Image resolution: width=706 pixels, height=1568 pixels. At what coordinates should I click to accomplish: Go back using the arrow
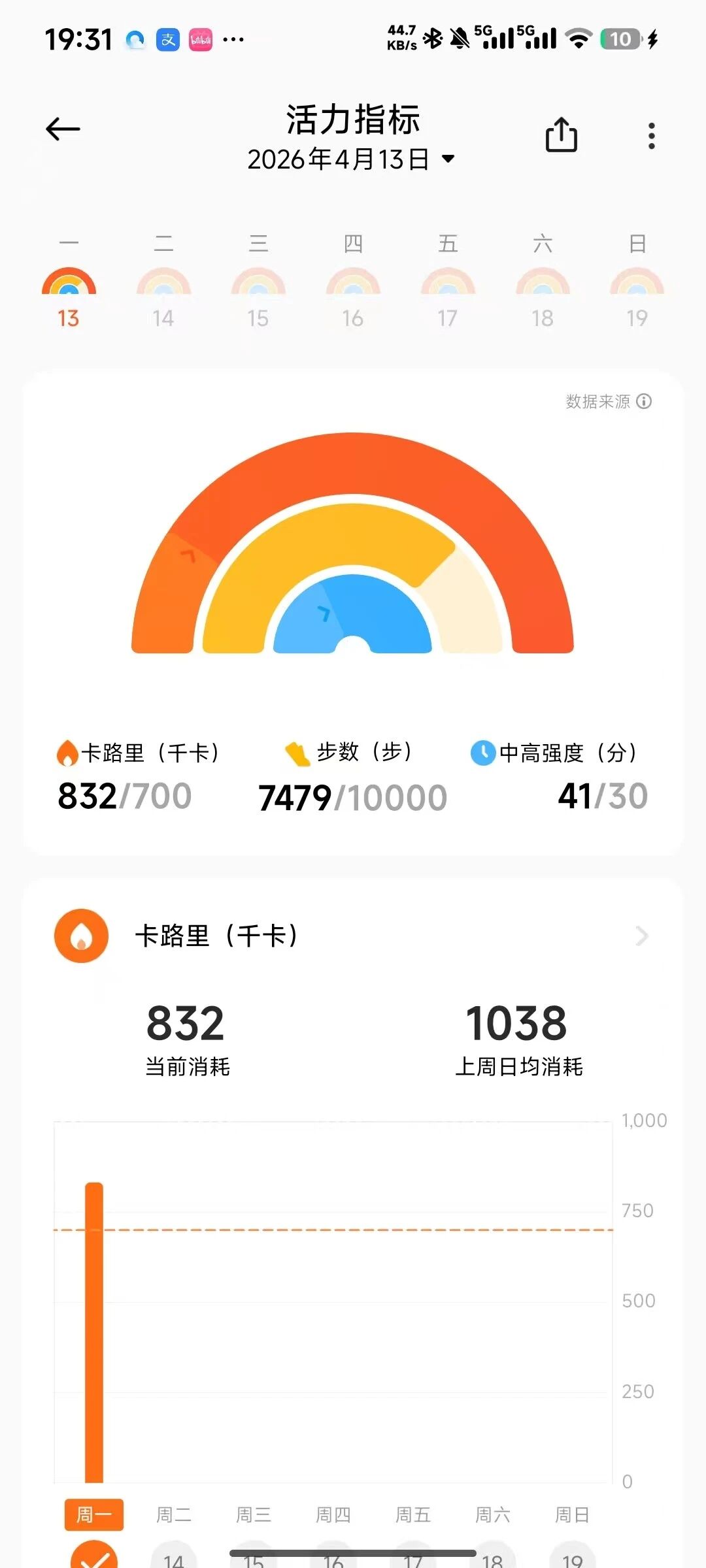pos(63,129)
